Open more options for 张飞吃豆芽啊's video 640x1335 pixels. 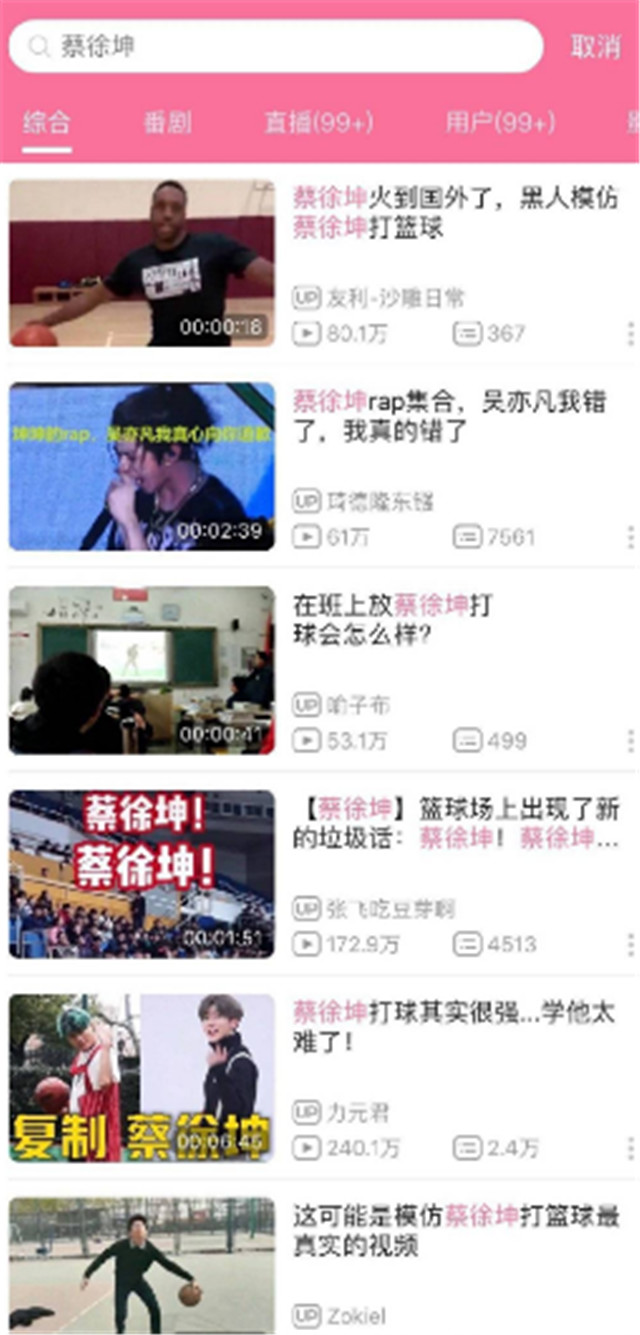(x=630, y=944)
